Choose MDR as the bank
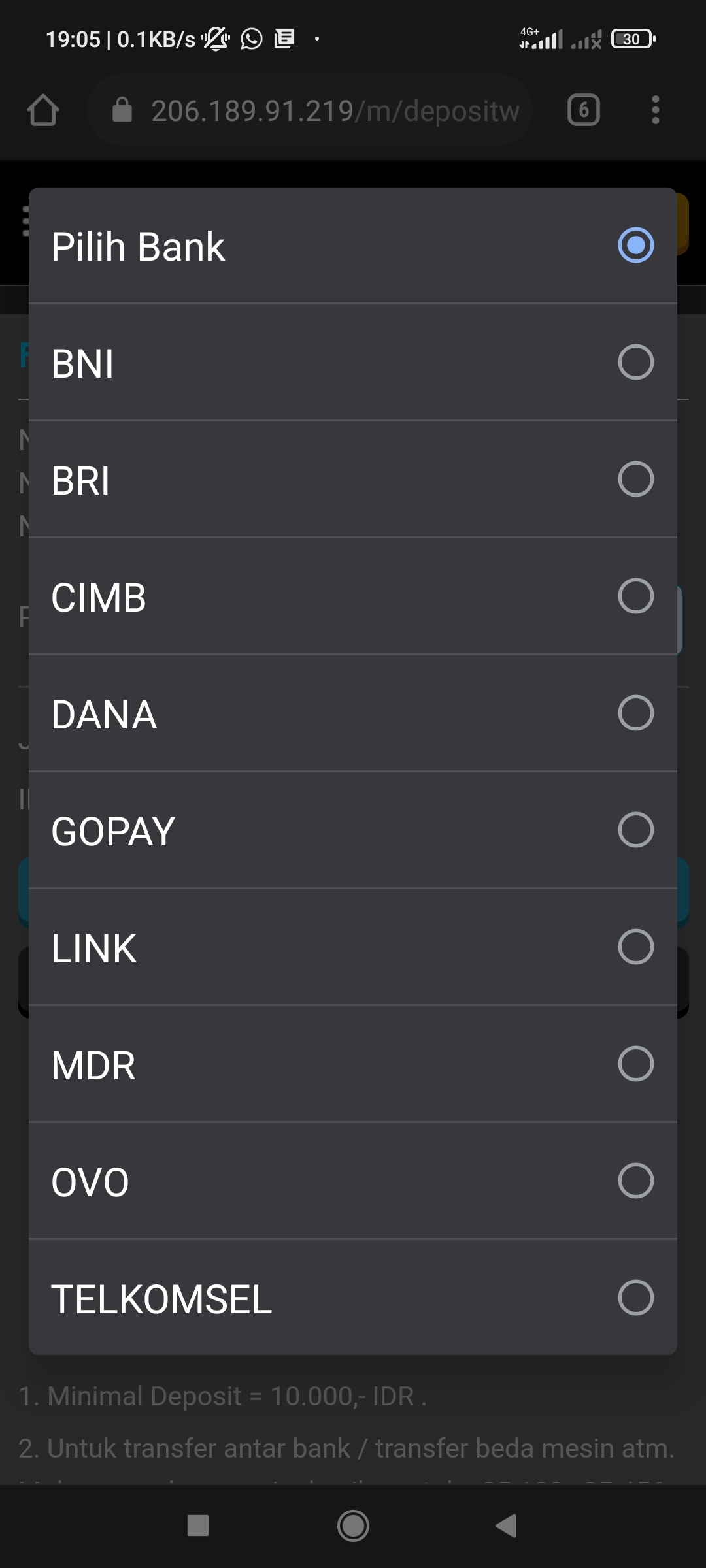The width and height of the screenshot is (706, 1568). [353, 1064]
